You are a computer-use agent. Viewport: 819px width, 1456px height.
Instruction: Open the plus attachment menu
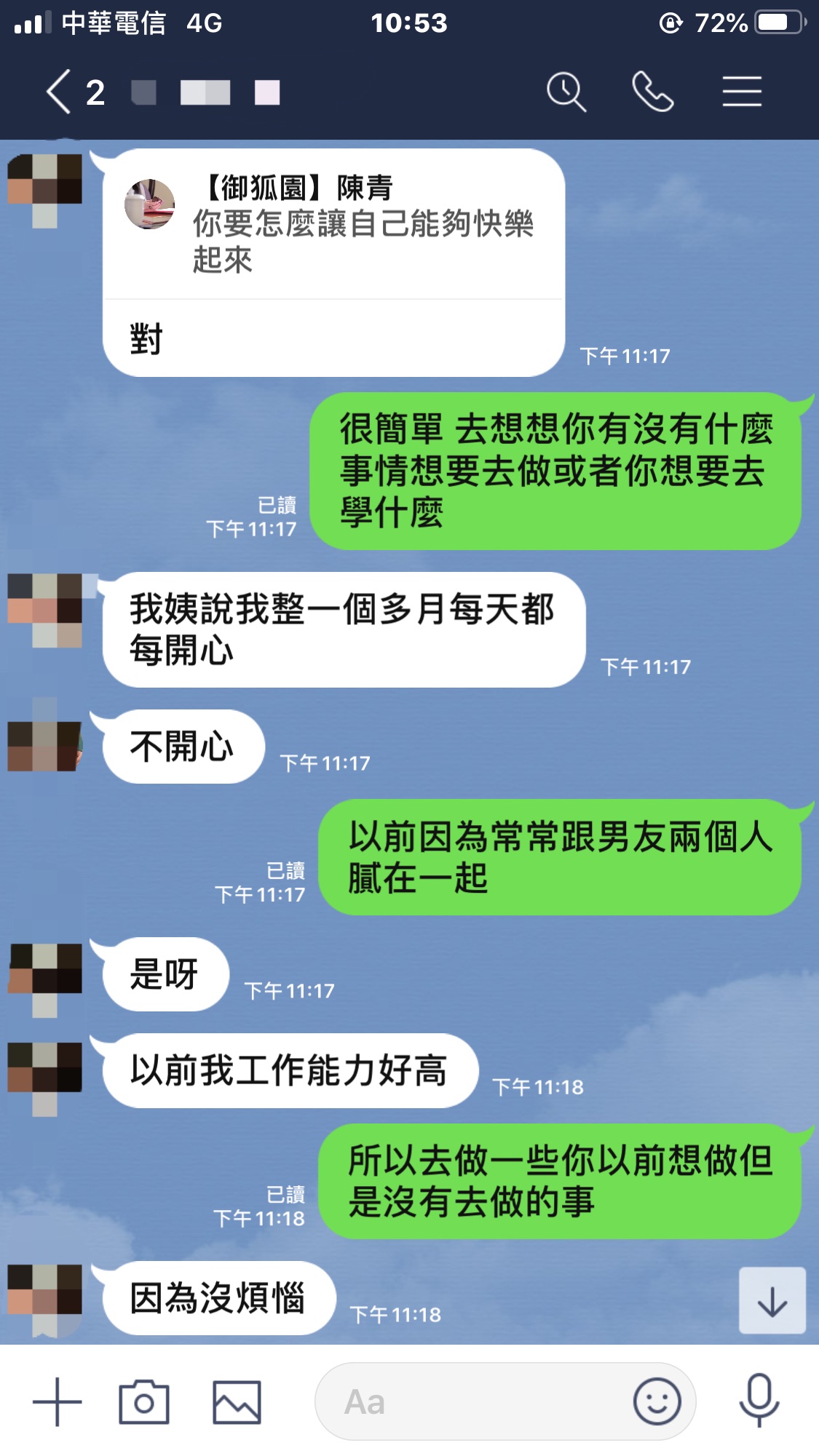(58, 1401)
